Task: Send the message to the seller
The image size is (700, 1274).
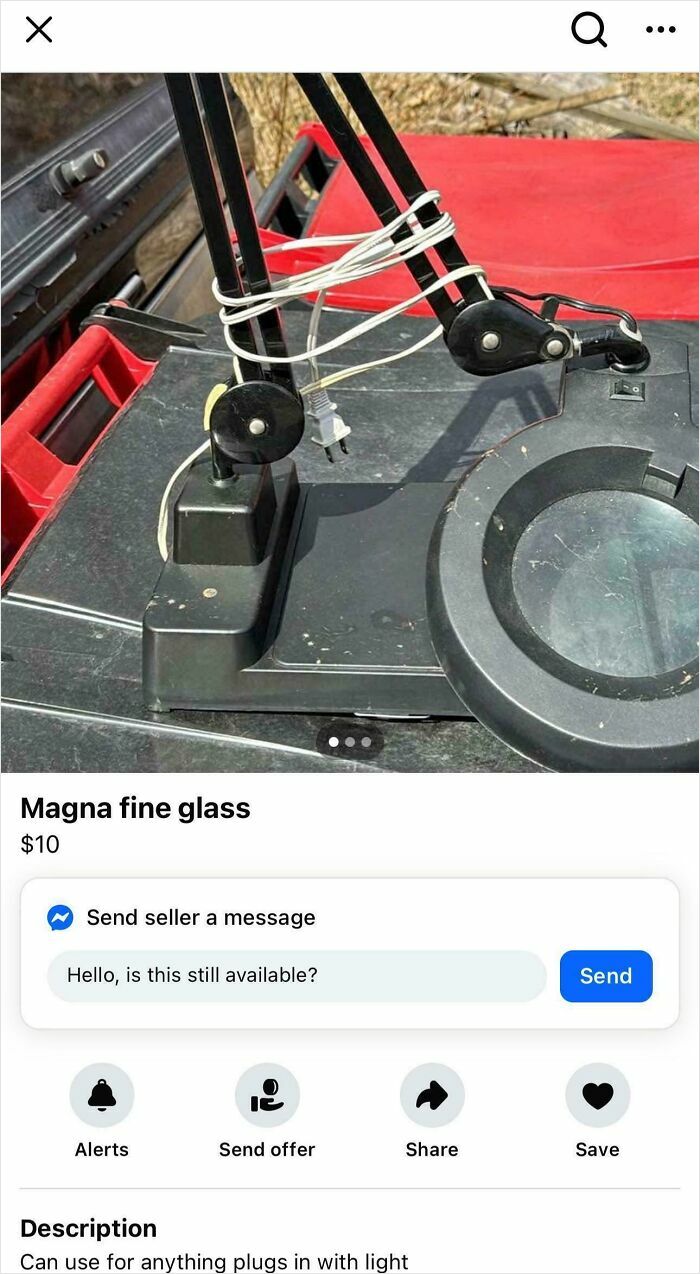Action: click(x=606, y=976)
